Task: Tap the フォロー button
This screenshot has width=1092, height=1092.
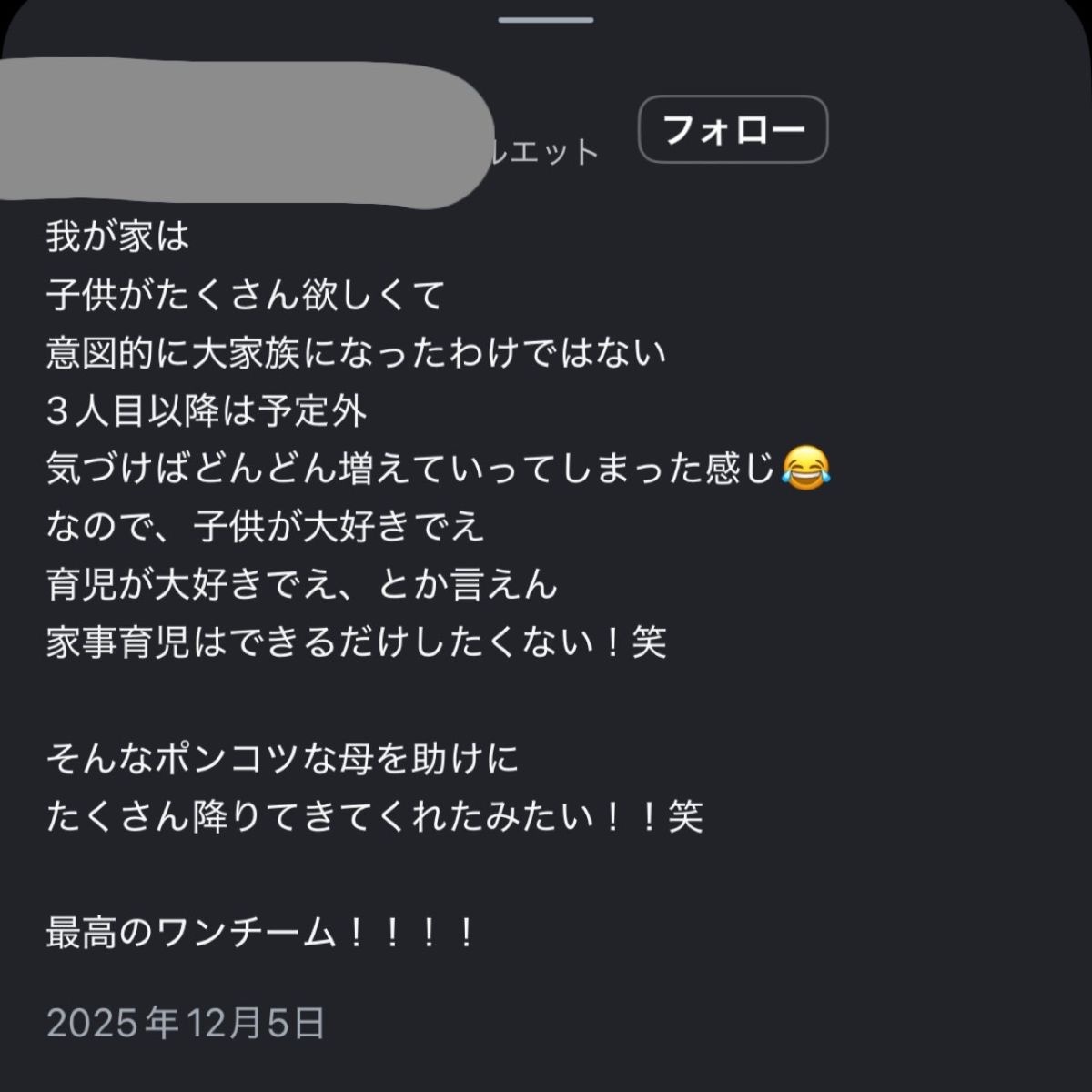Action: 733,130
